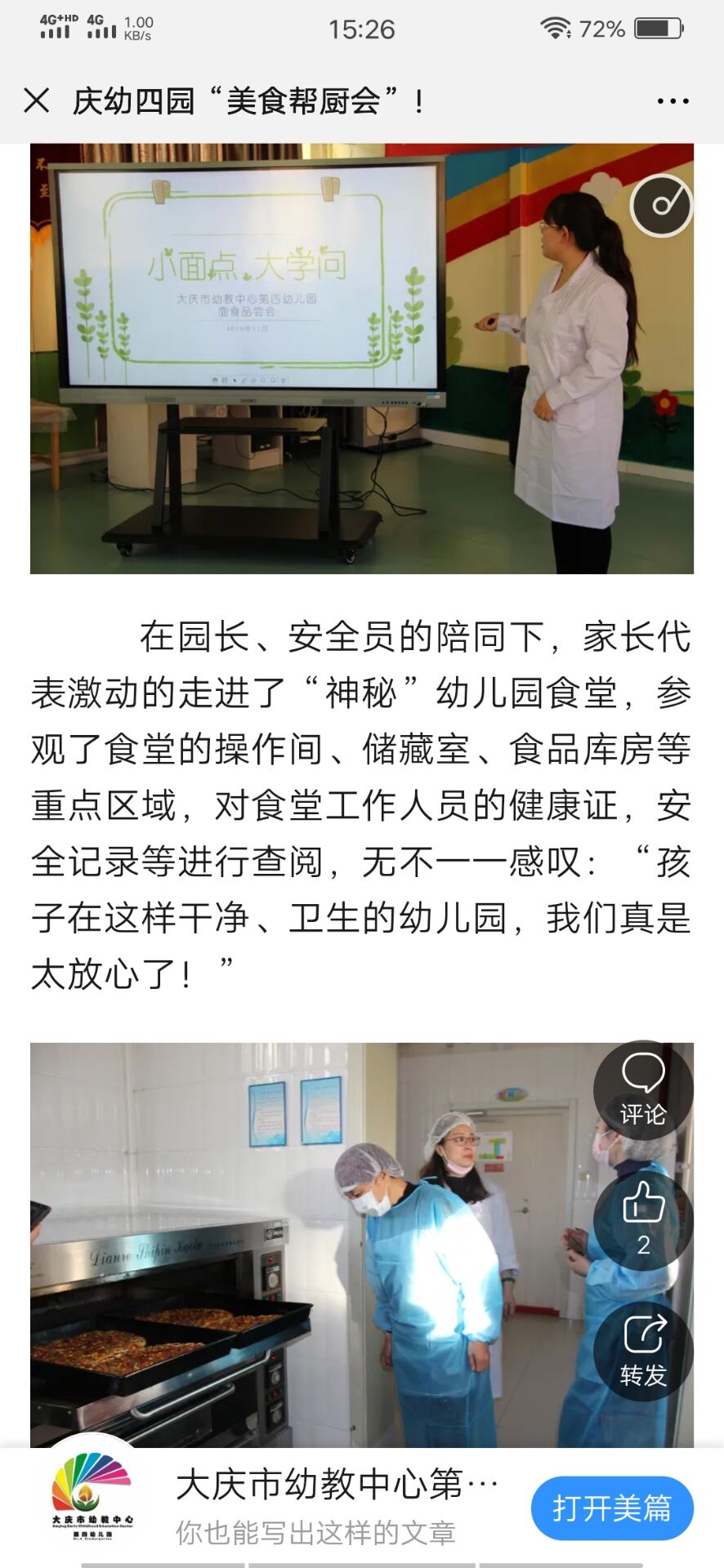
Task: Tap the 打开美篇 button
Action: click(x=612, y=1508)
